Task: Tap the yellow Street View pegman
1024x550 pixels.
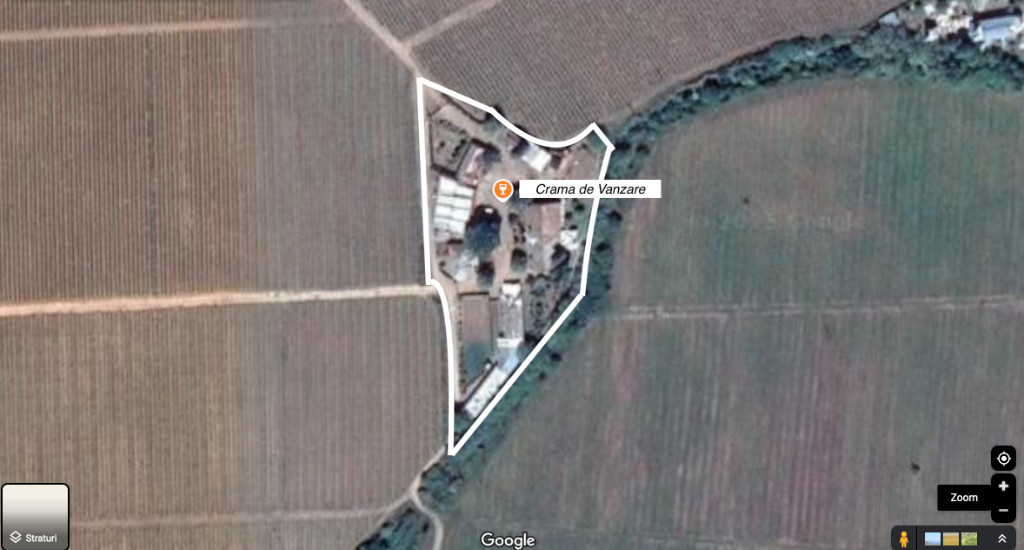Action: (x=904, y=539)
